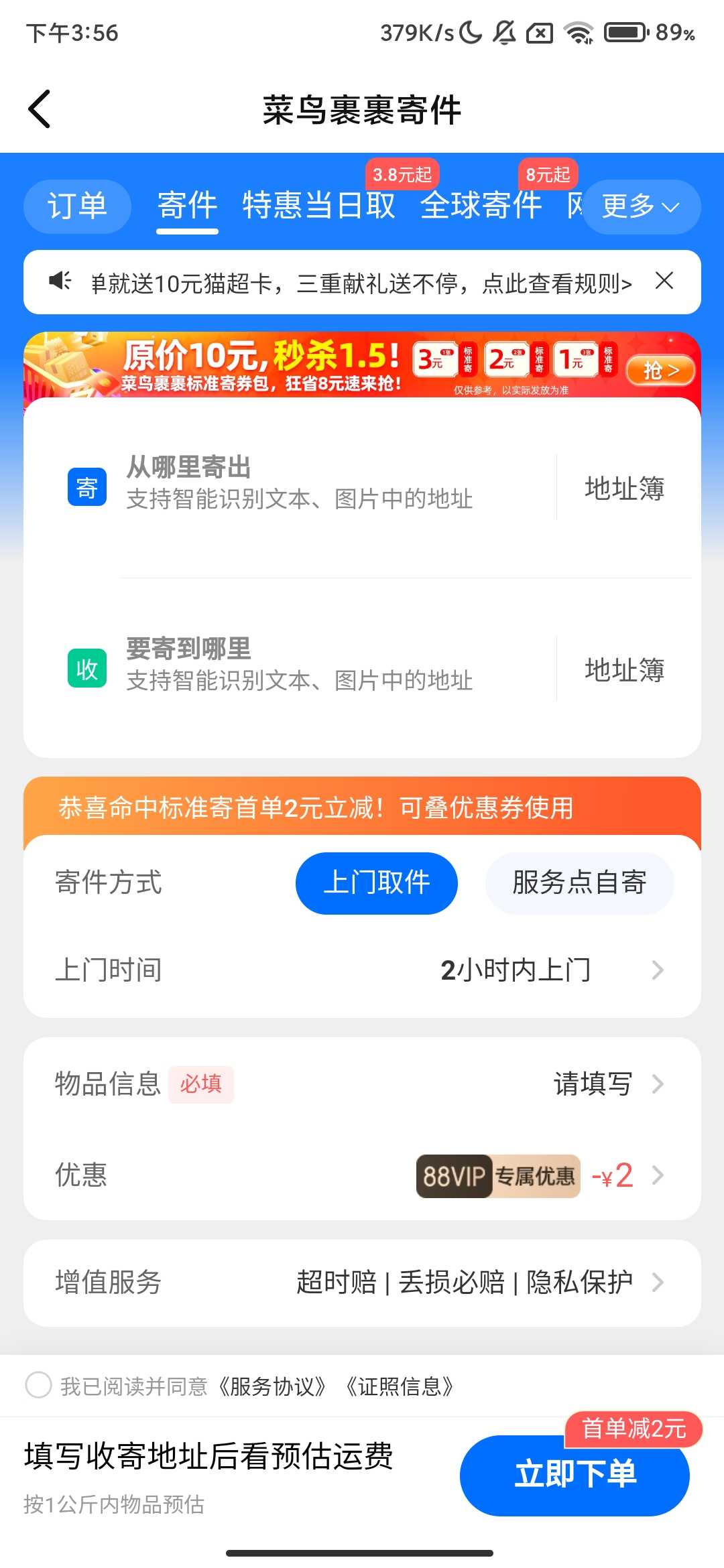
Task: Tap the battery indicator in status bar
Action: point(625,33)
